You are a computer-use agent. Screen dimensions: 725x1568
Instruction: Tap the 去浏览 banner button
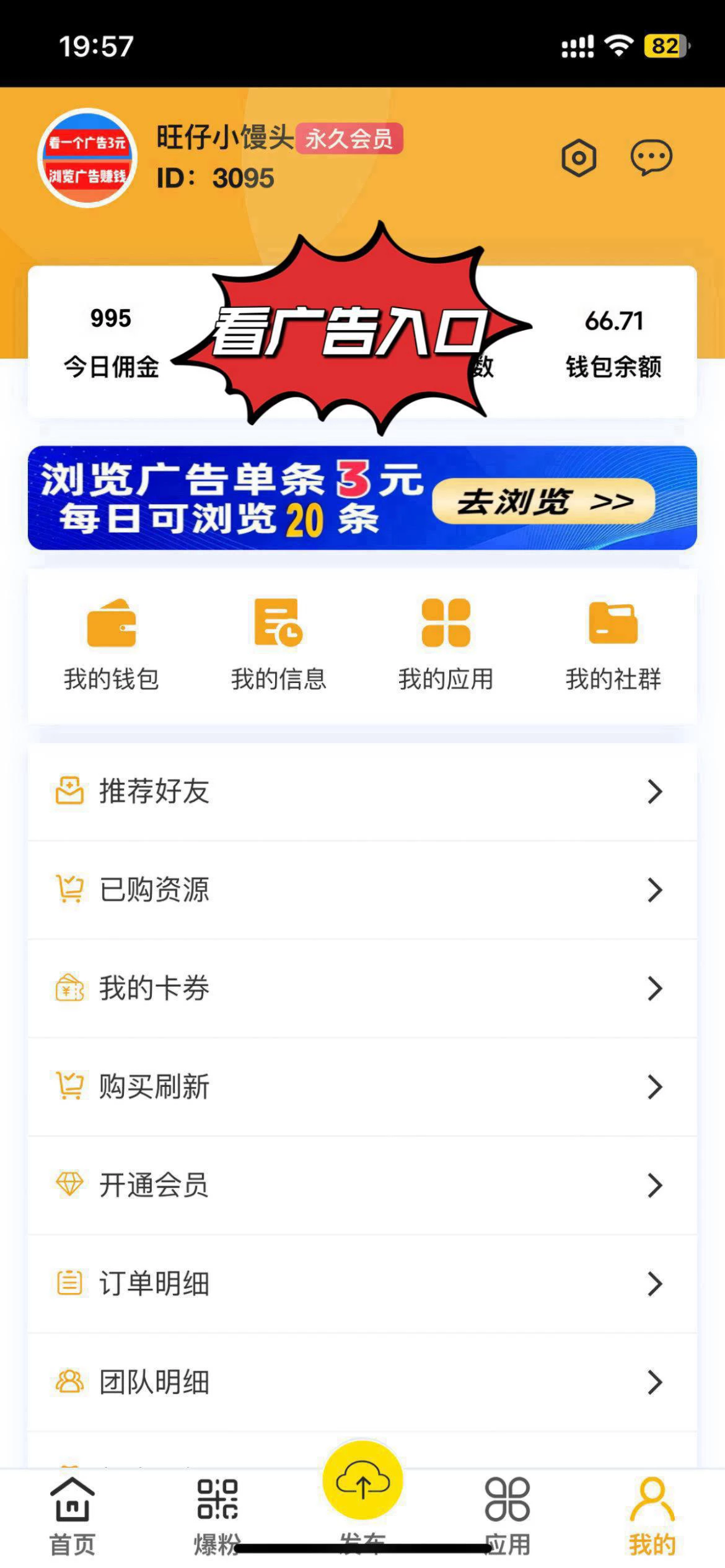(x=543, y=500)
